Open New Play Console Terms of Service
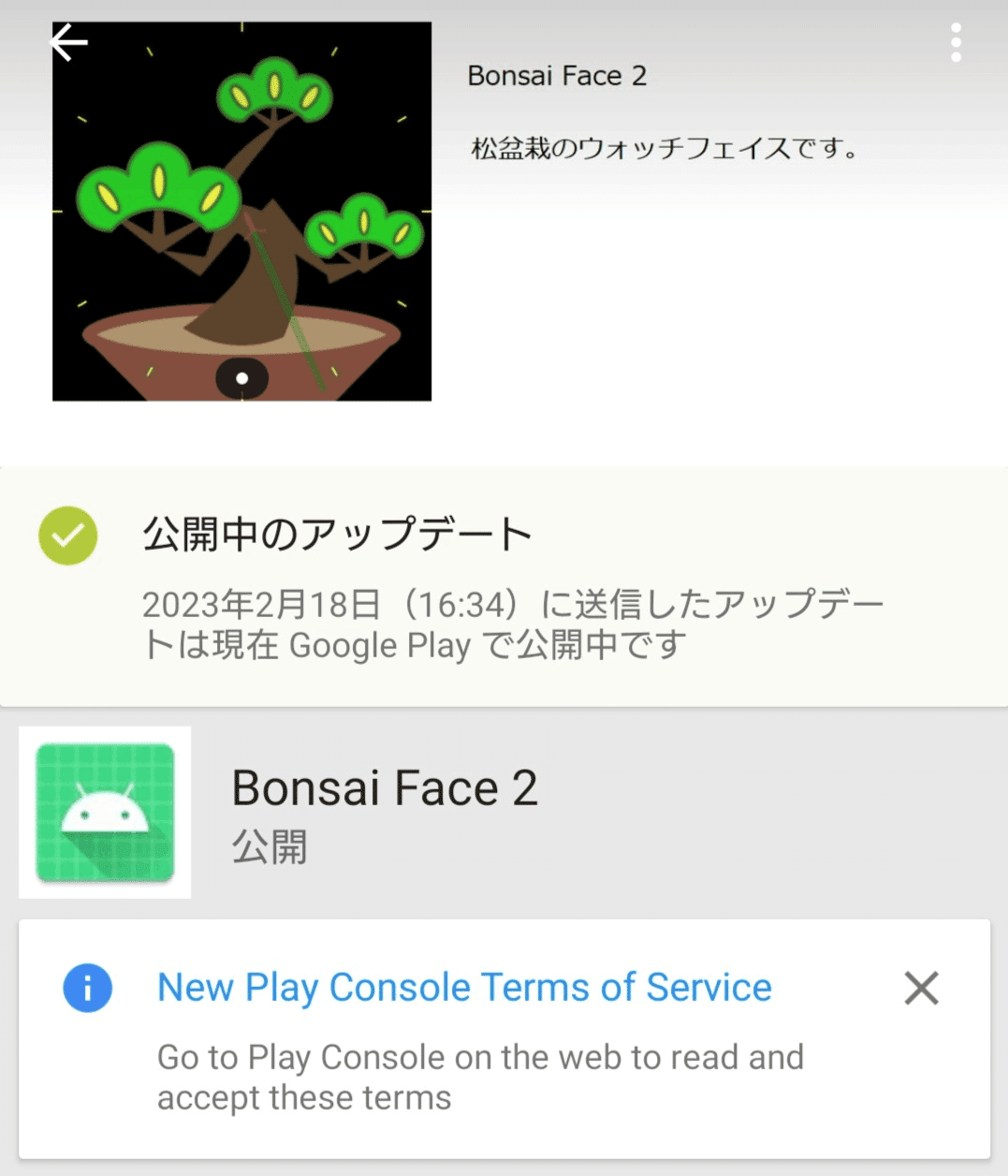Image resolution: width=1008 pixels, height=1176 pixels. pyautogui.click(x=464, y=987)
